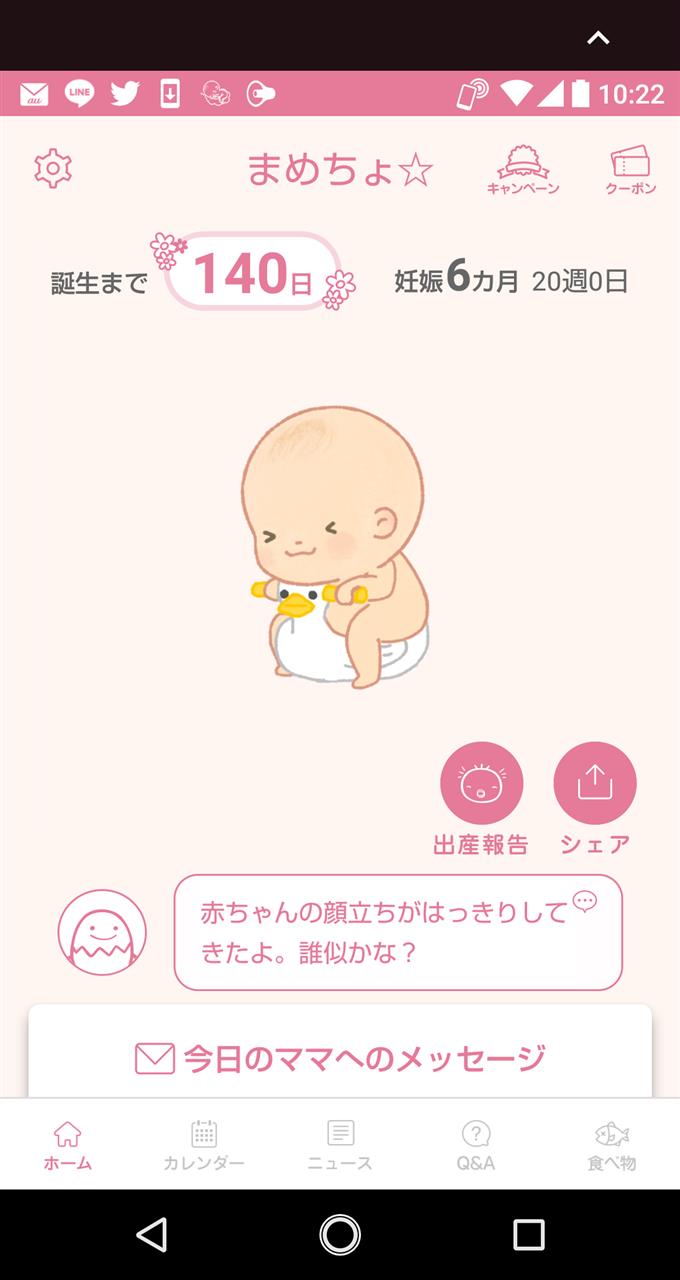Screen dimensions: 680x1280
Task: Switch to the 食べ物 tab
Action: pyautogui.click(x=612, y=1145)
